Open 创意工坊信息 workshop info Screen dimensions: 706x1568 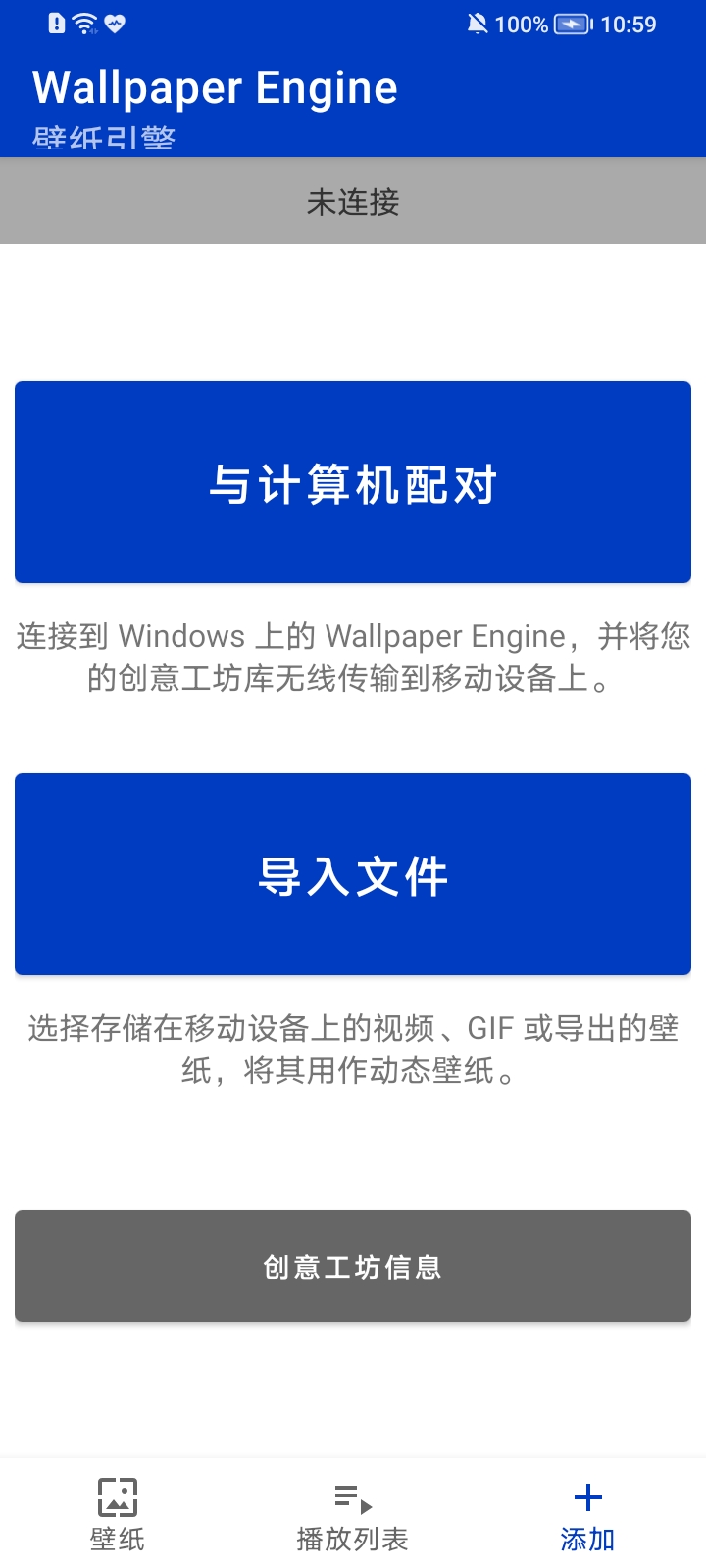point(353,1266)
